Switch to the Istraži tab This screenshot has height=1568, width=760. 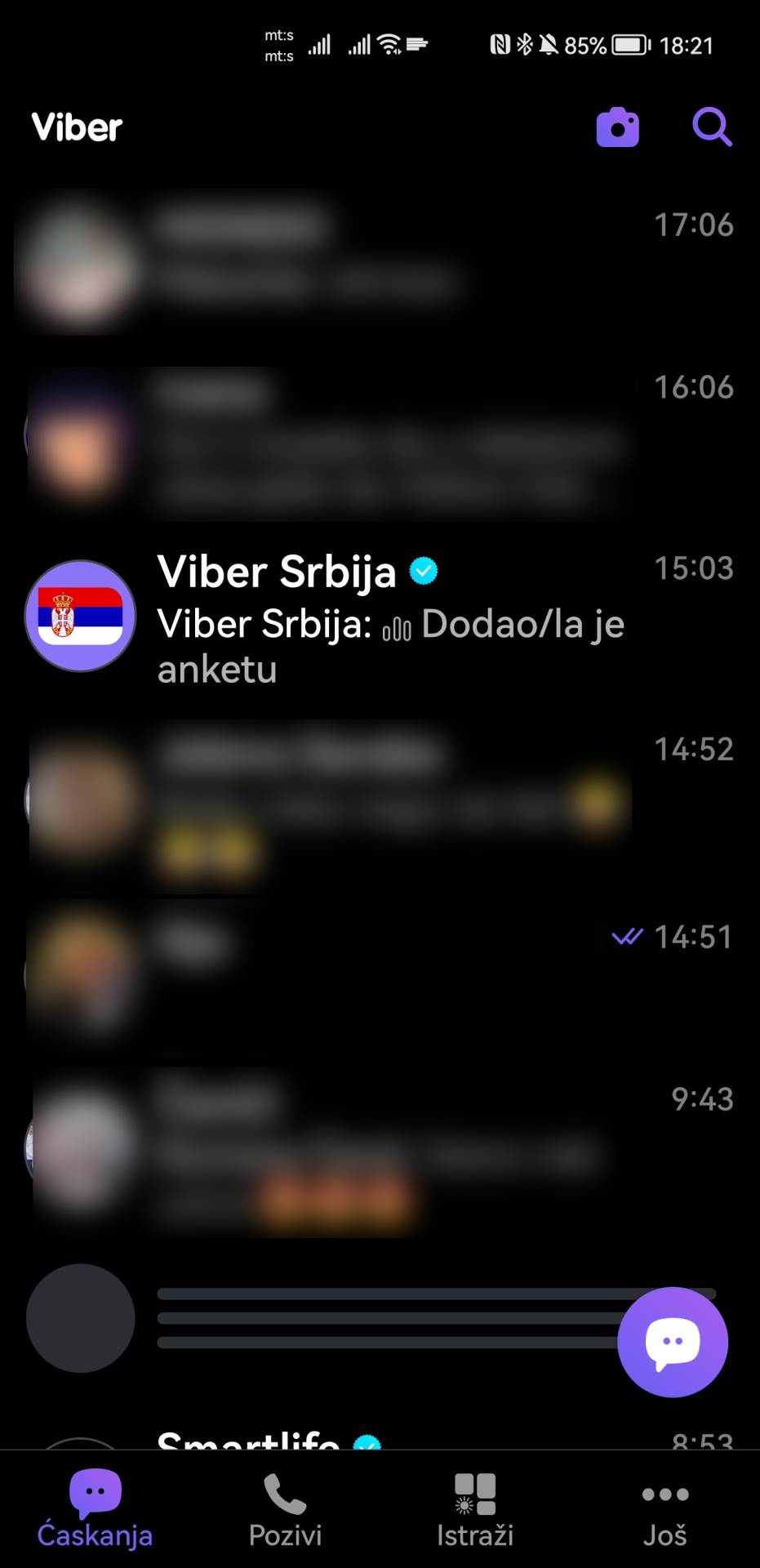(474, 1511)
